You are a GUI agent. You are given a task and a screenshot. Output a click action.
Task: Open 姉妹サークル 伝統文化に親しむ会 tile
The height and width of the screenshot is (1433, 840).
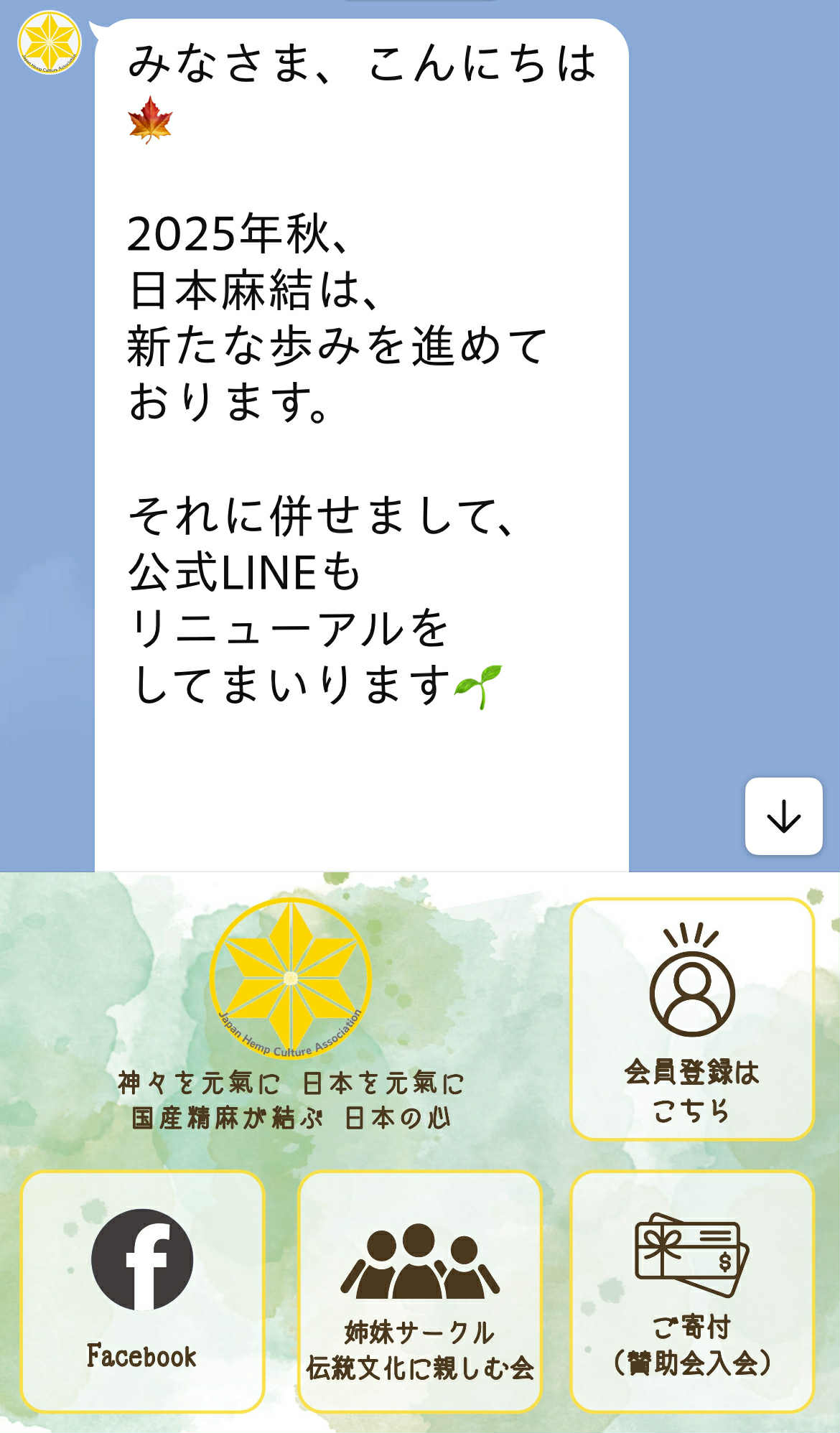419,1292
